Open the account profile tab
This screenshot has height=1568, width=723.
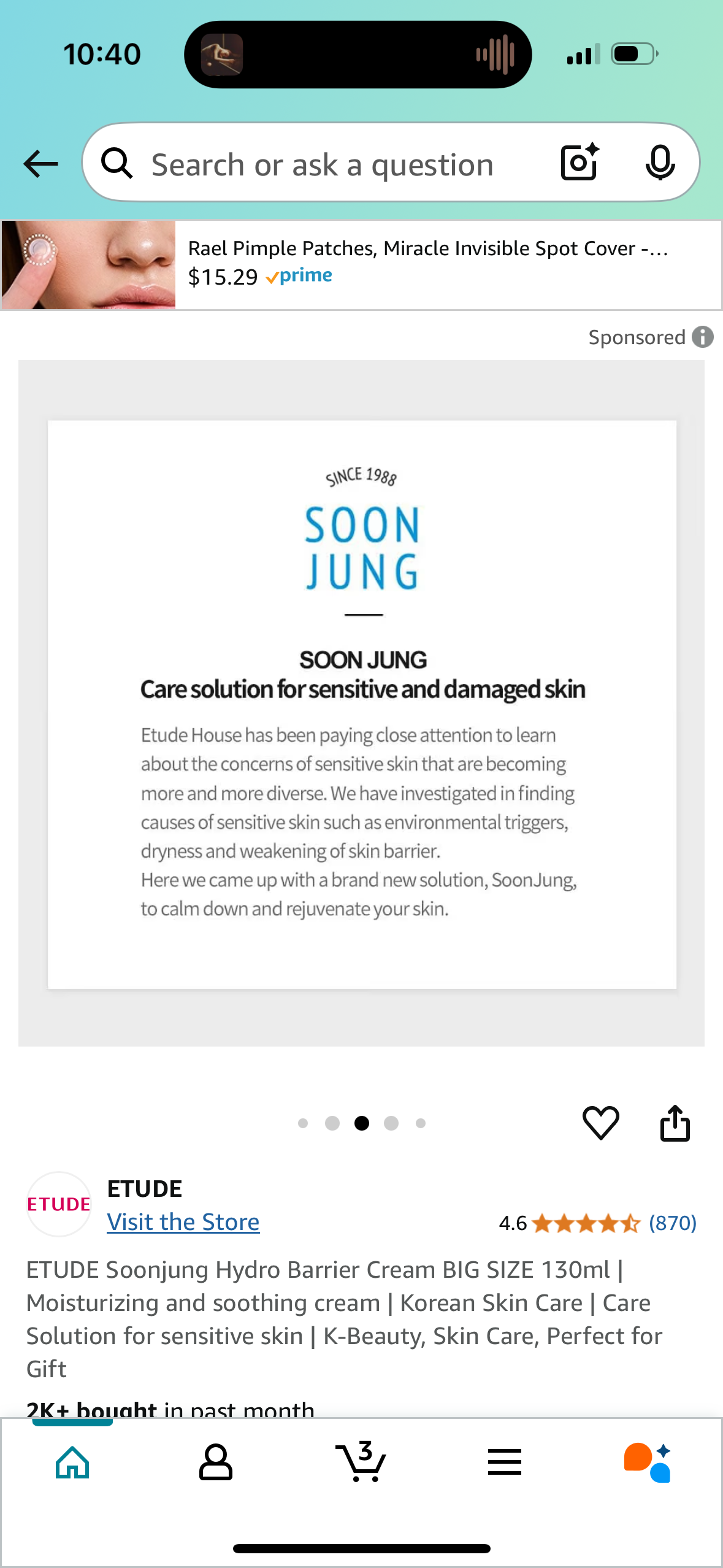(216, 1462)
